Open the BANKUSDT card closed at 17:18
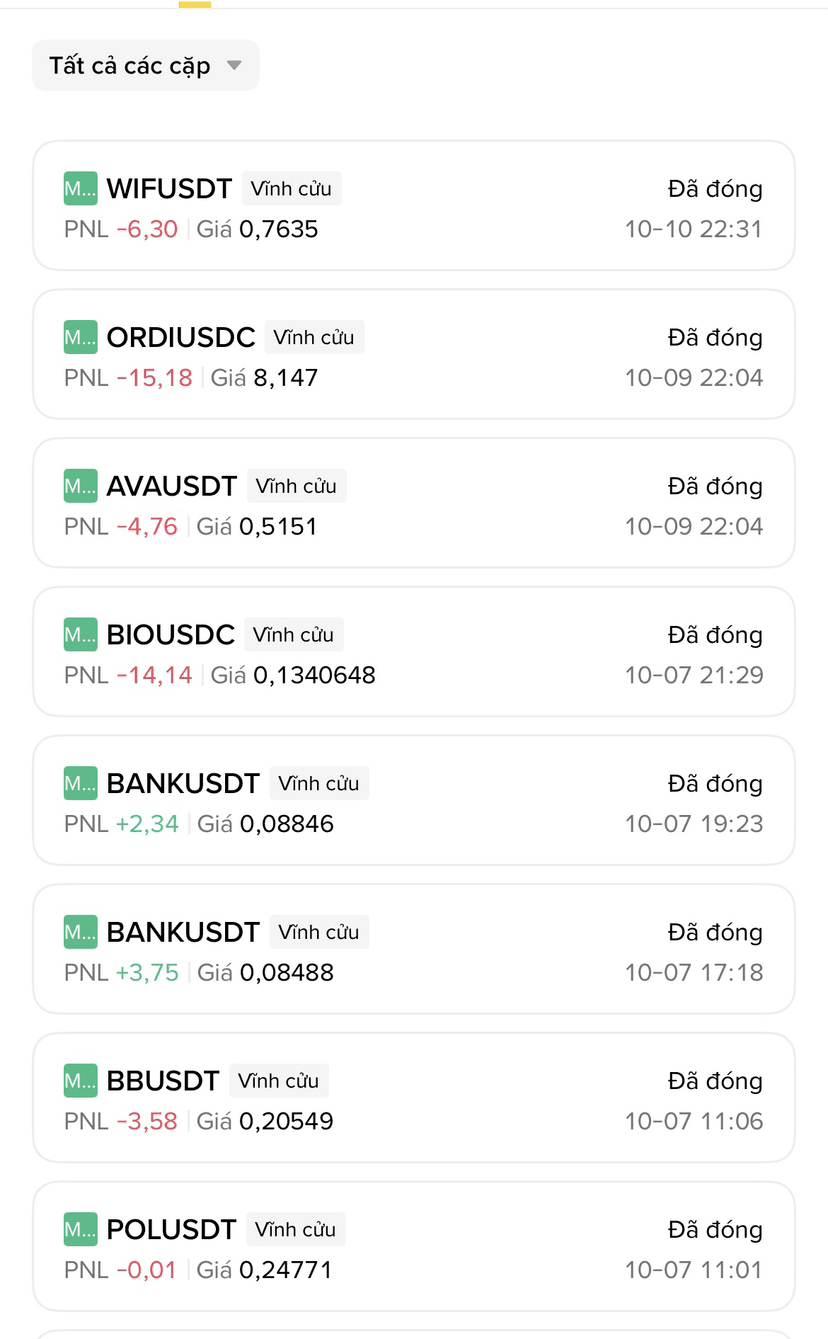Image resolution: width=828 pixels, height=1339 pixels. pyautogui.click(x=413, y=950)
